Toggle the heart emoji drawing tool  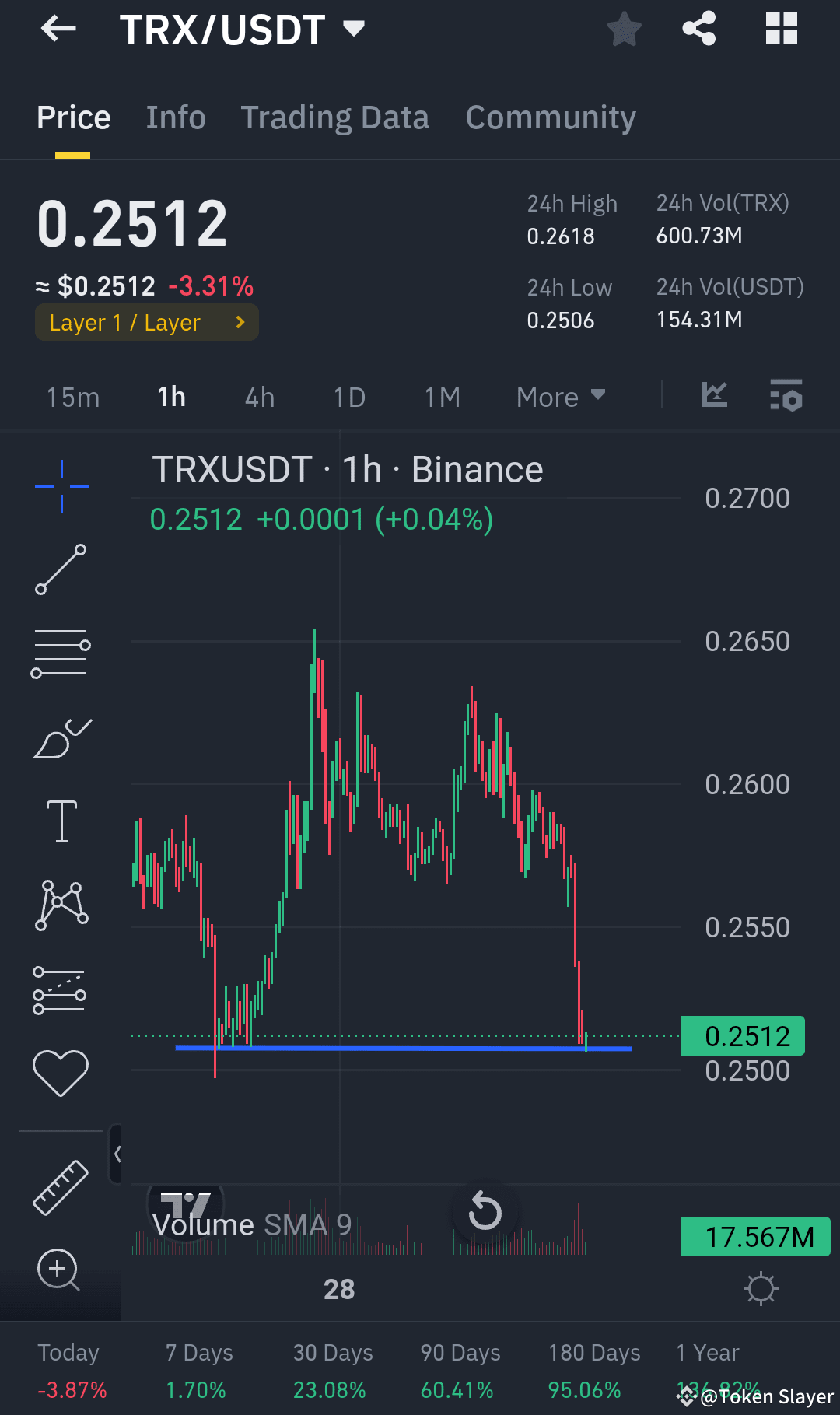[x=61, y=1070]
